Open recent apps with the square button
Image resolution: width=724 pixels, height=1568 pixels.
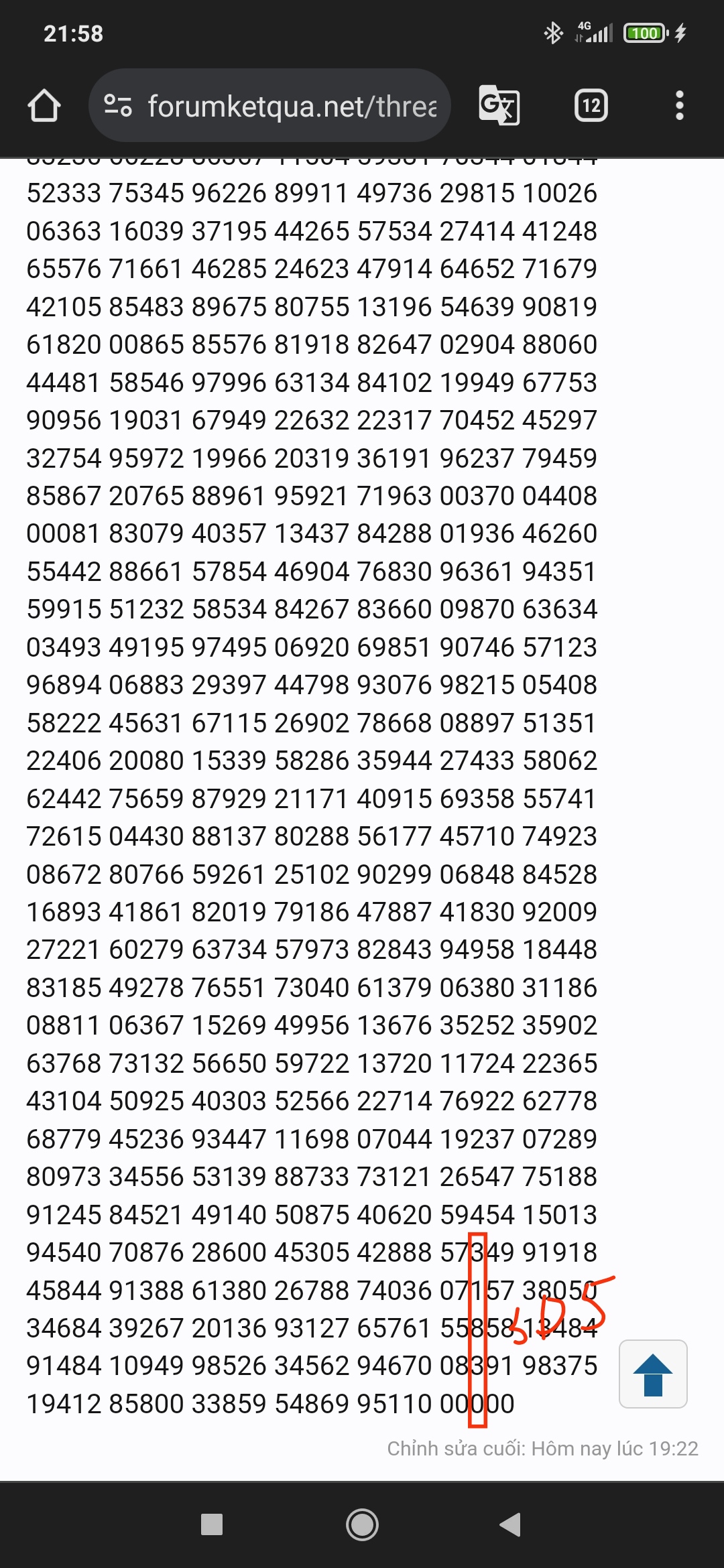pyautogui.click(x=212, y=1524)
